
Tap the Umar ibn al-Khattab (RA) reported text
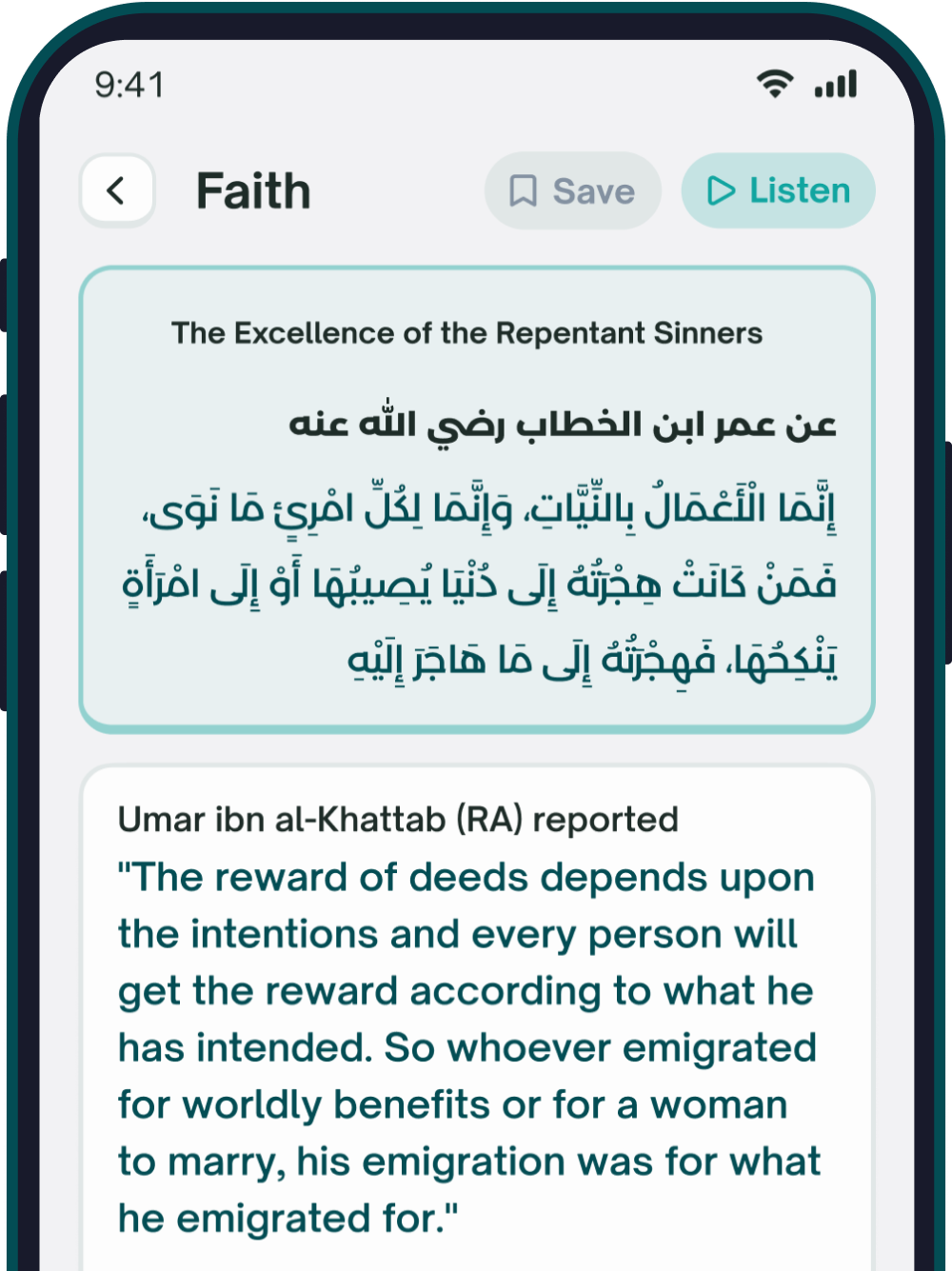tap(398, 819)
